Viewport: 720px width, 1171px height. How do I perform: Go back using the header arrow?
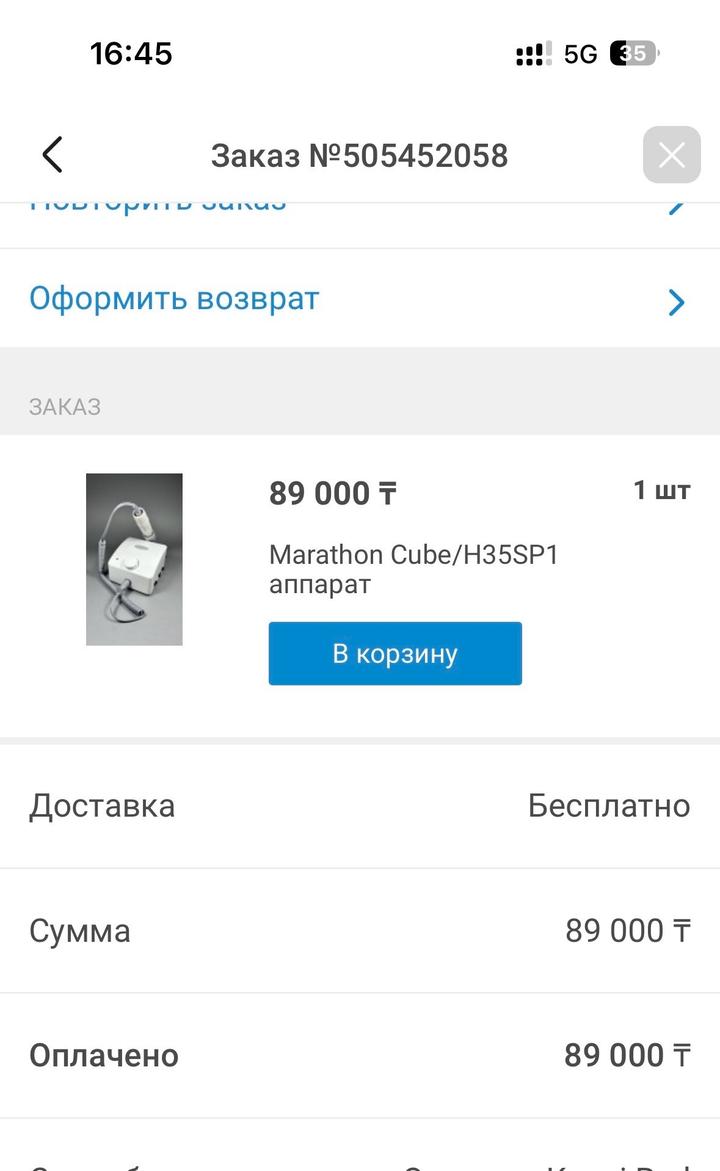click(52, 155)
